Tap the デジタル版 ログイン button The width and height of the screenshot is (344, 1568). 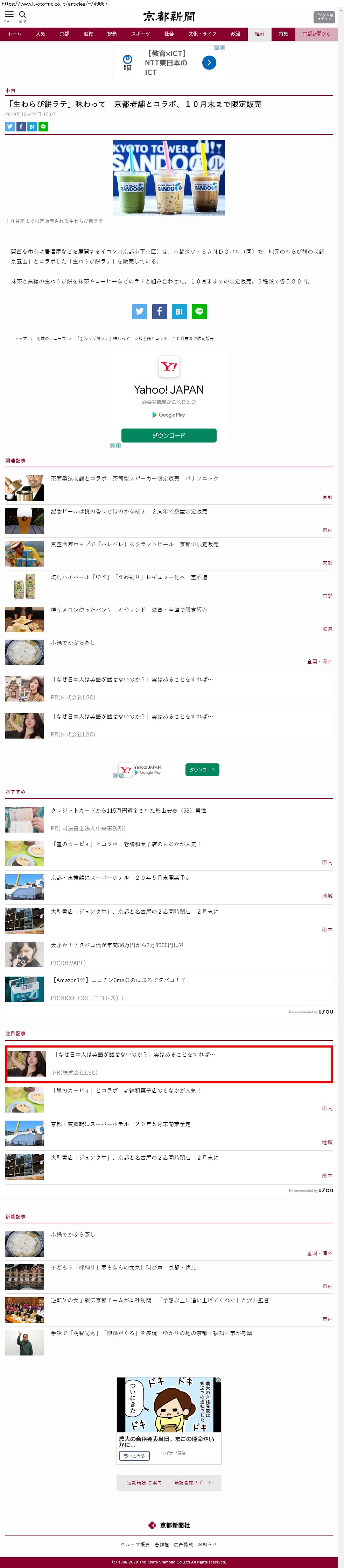pos(324,17)
